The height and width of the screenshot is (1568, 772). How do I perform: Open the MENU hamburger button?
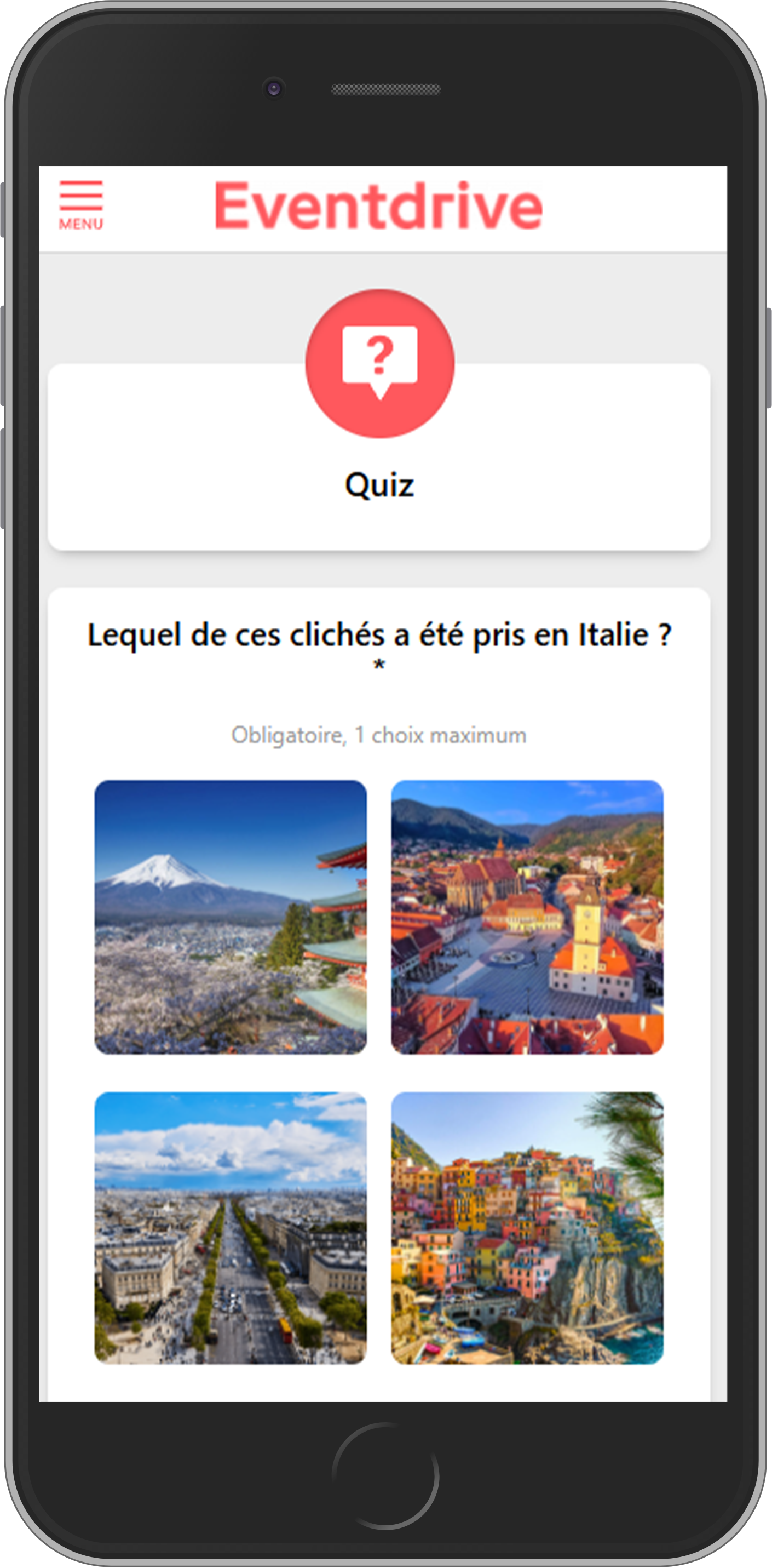81,205
